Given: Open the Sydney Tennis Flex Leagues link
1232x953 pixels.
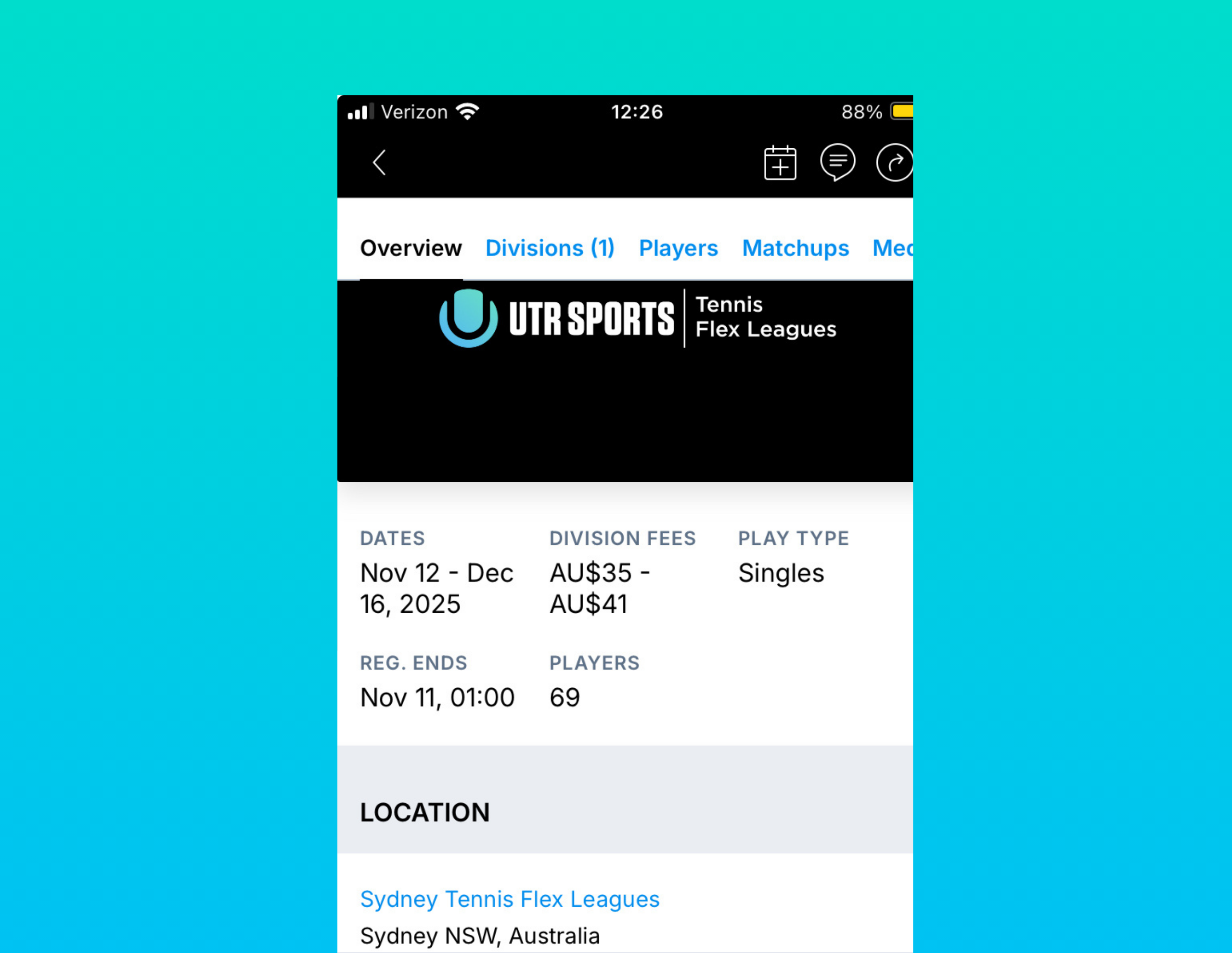Looking at the screenshot, I should pos(509,899).
